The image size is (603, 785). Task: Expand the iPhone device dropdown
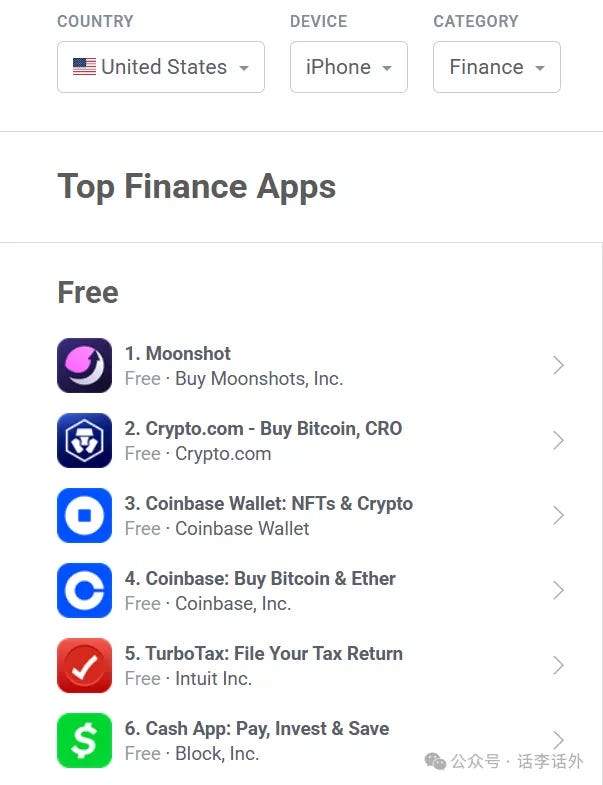pyautogui.click(x=348, y=67)
